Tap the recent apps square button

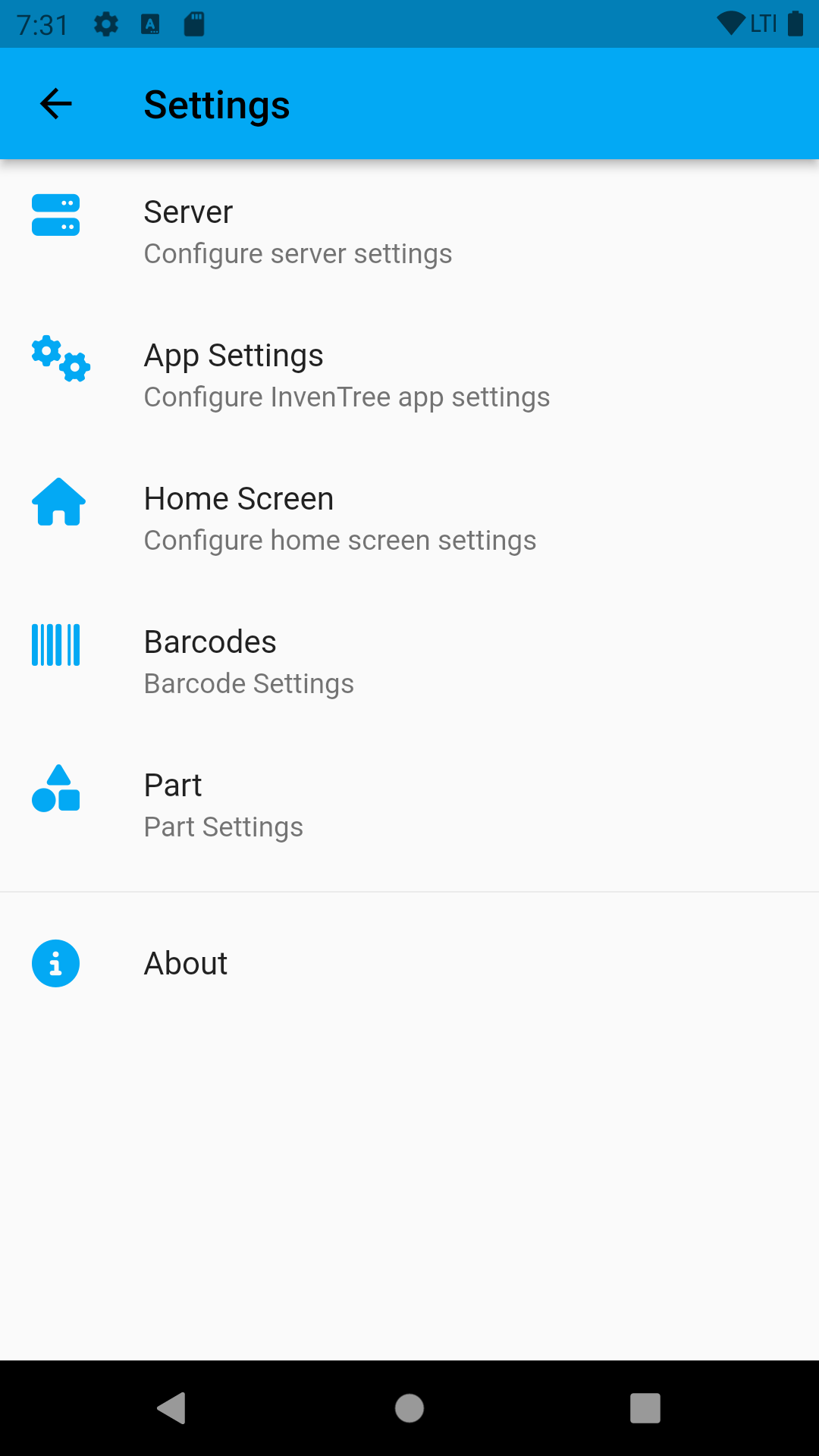click(645, 1408)
